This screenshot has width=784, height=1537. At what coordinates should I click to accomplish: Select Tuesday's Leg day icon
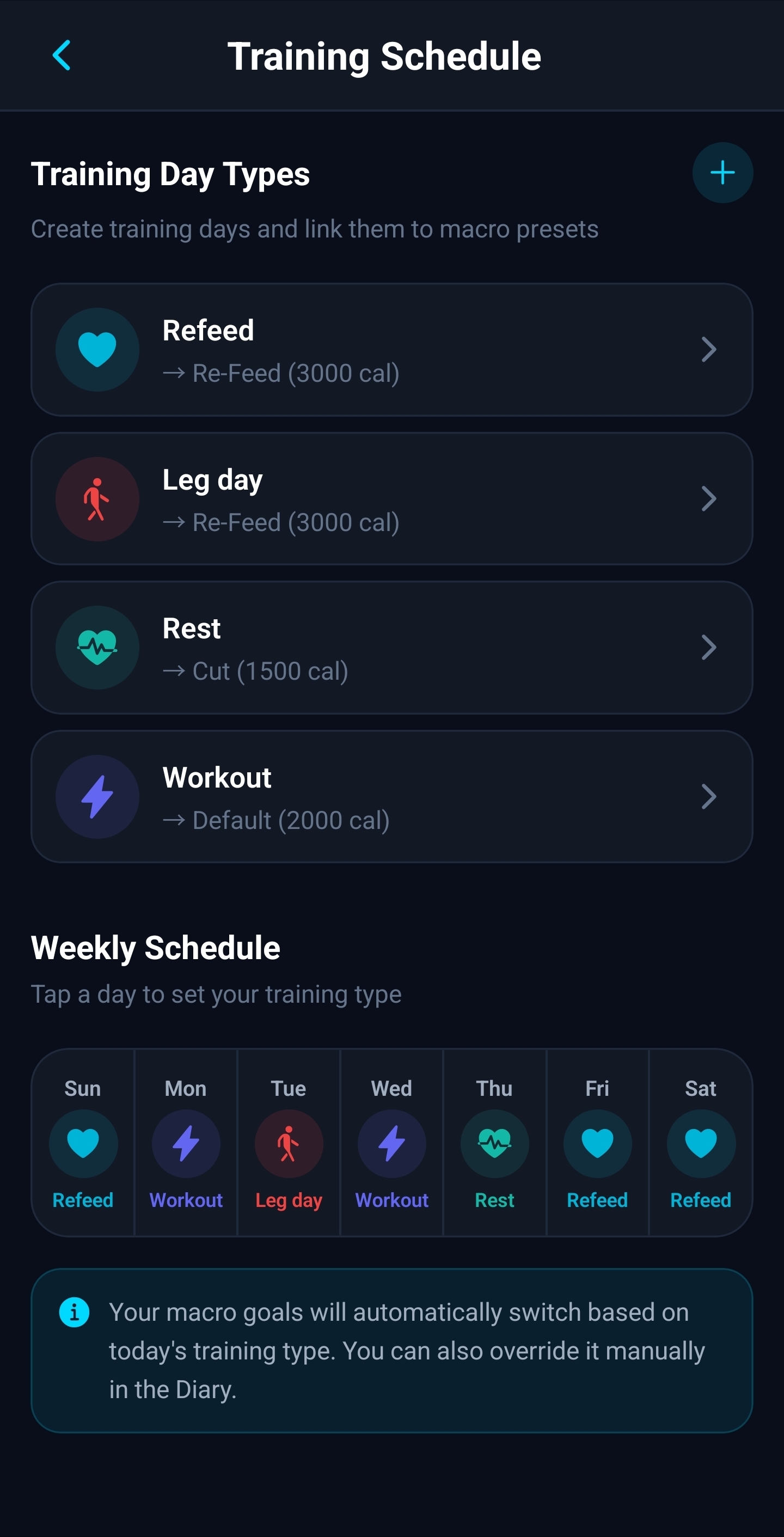[289, 1144]
